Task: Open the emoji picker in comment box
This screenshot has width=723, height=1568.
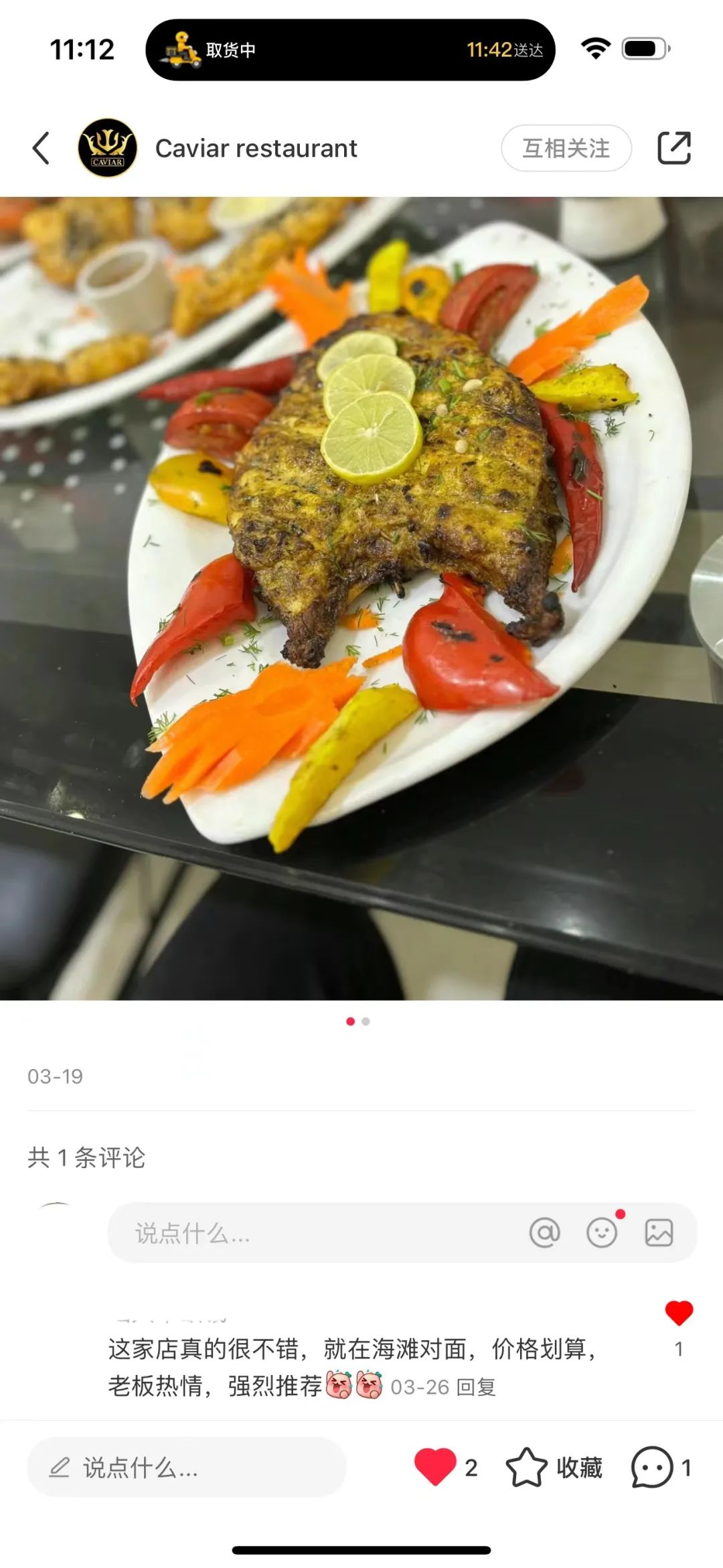Action: click(601, 1232)
